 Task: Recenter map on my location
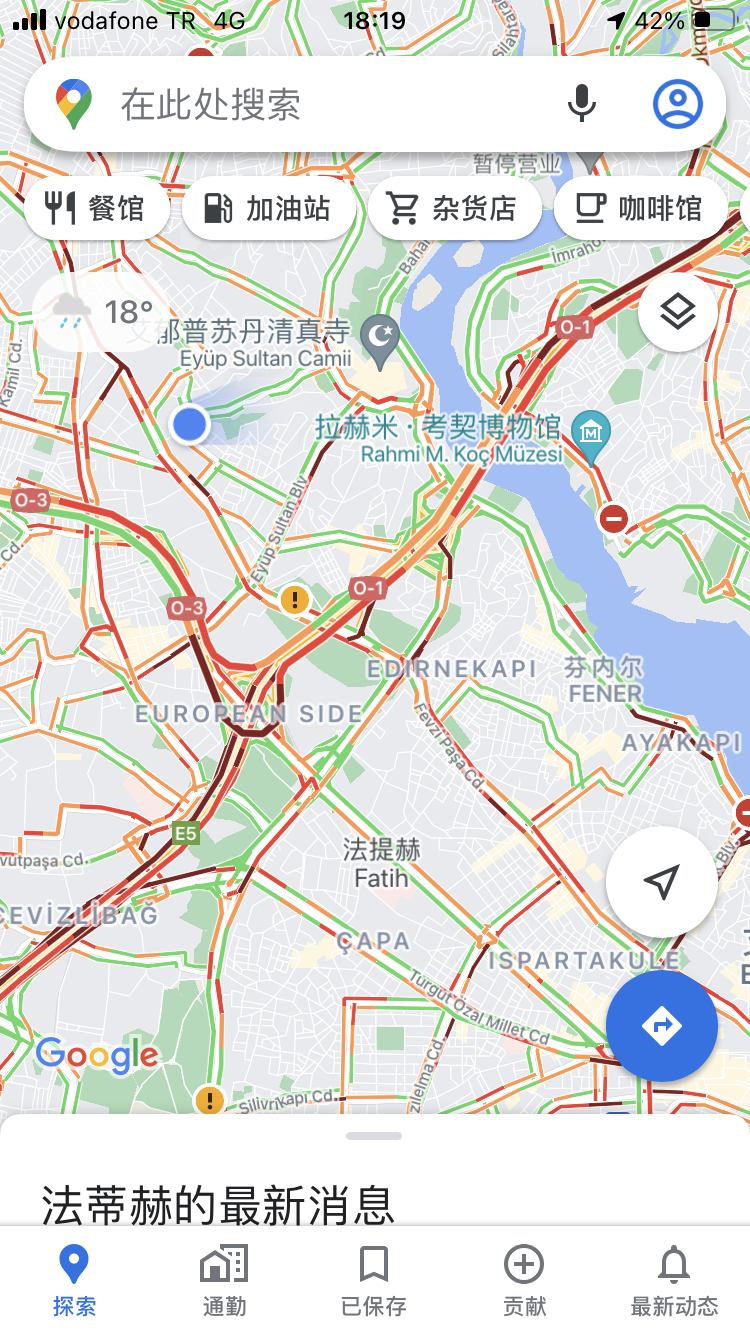[x=661, y=881]
